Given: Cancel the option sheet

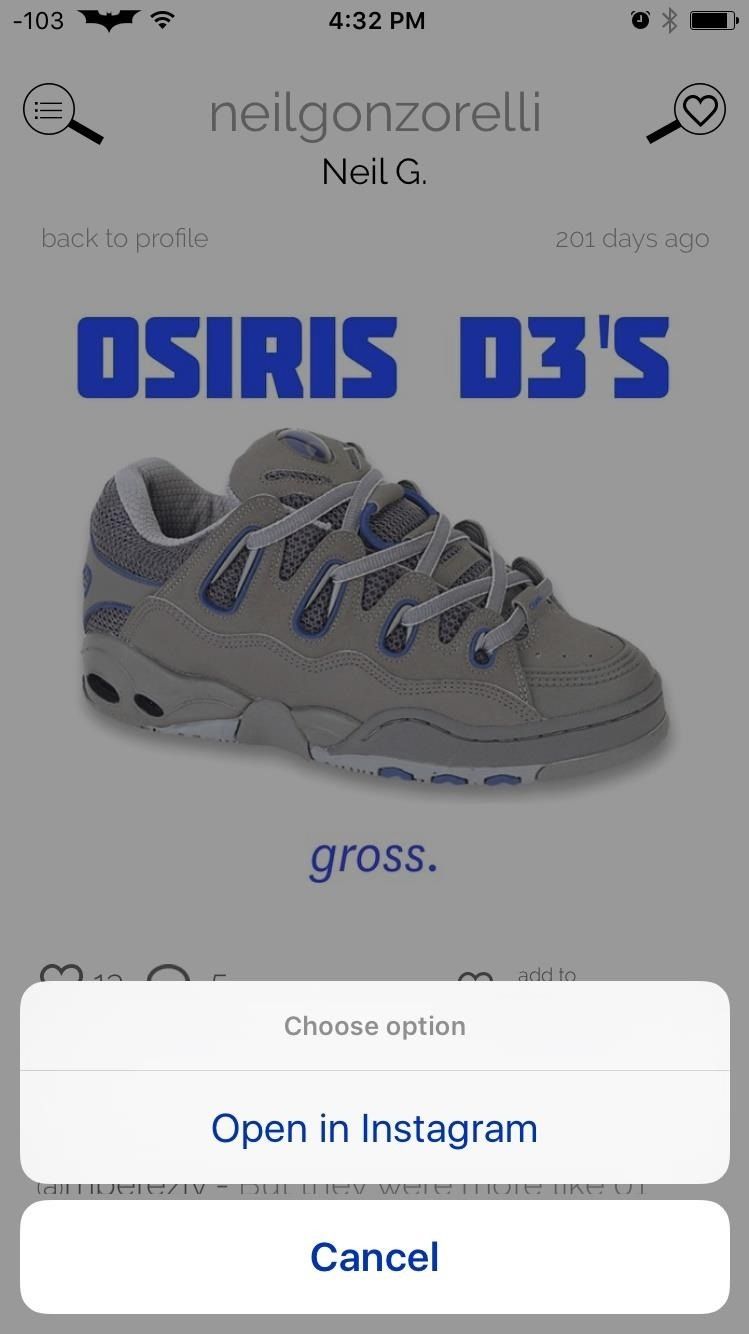Looking at the screenshot, I should 374,1257.
